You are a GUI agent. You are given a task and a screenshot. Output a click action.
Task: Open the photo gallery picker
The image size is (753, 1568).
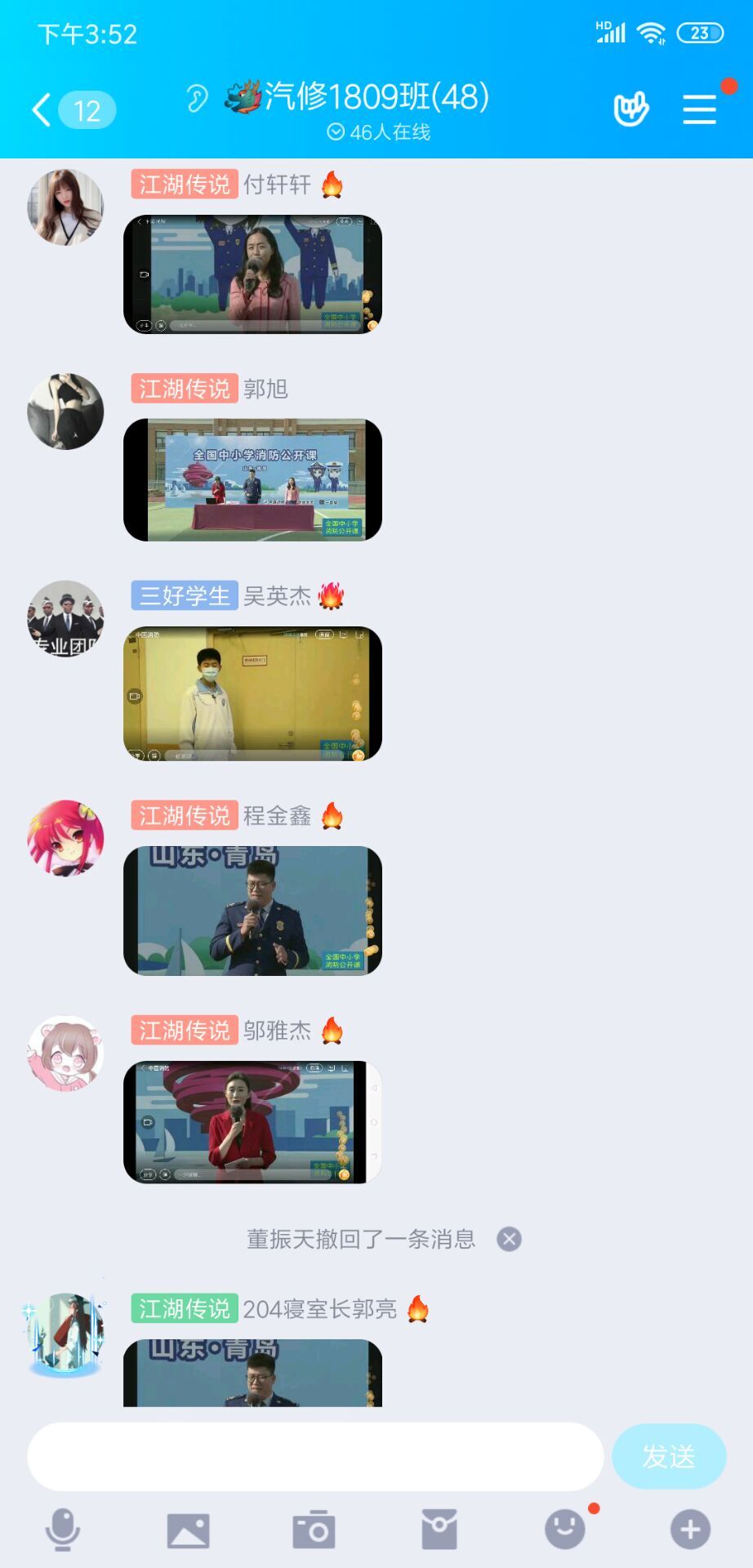(188, 1530)
